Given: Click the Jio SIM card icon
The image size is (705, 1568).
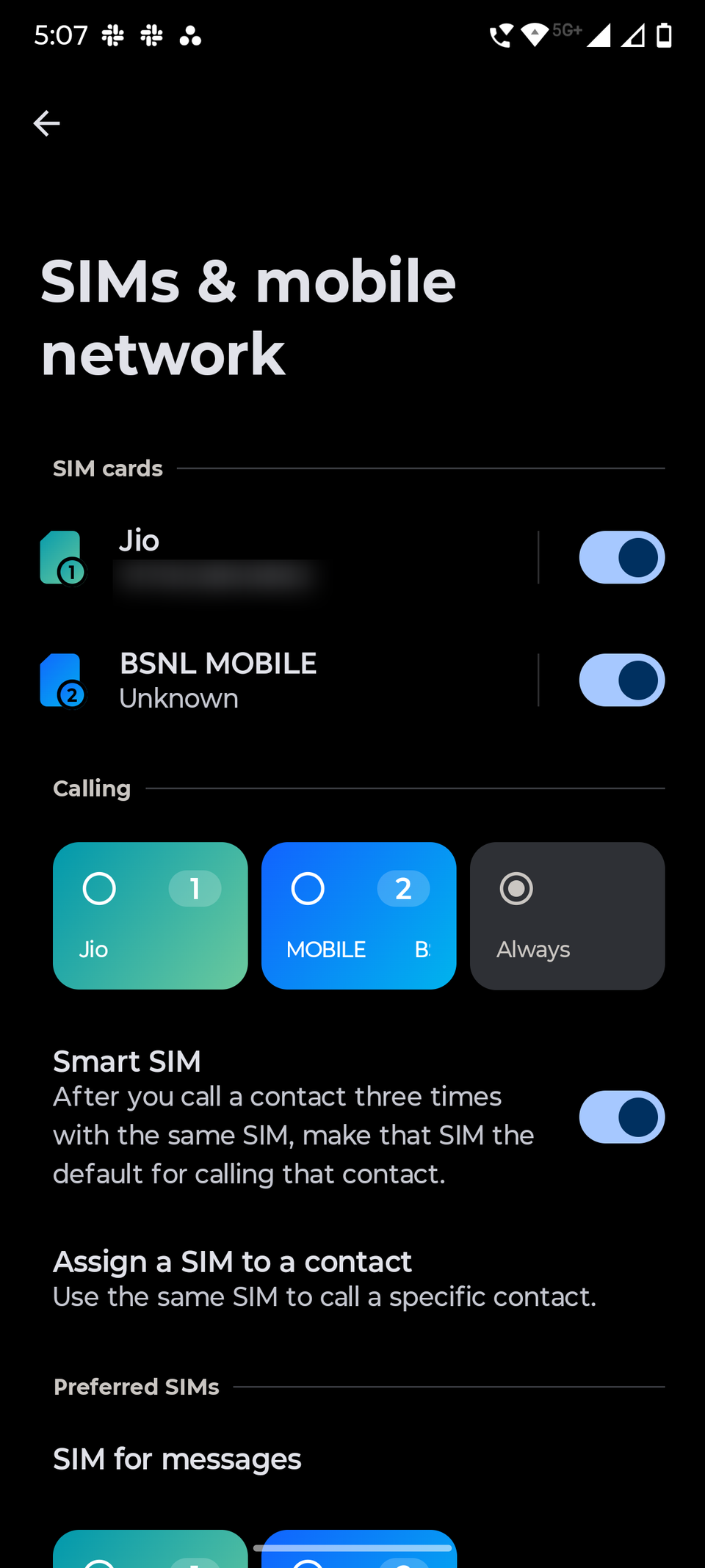Looking at the screenshot, I should 63,558.
